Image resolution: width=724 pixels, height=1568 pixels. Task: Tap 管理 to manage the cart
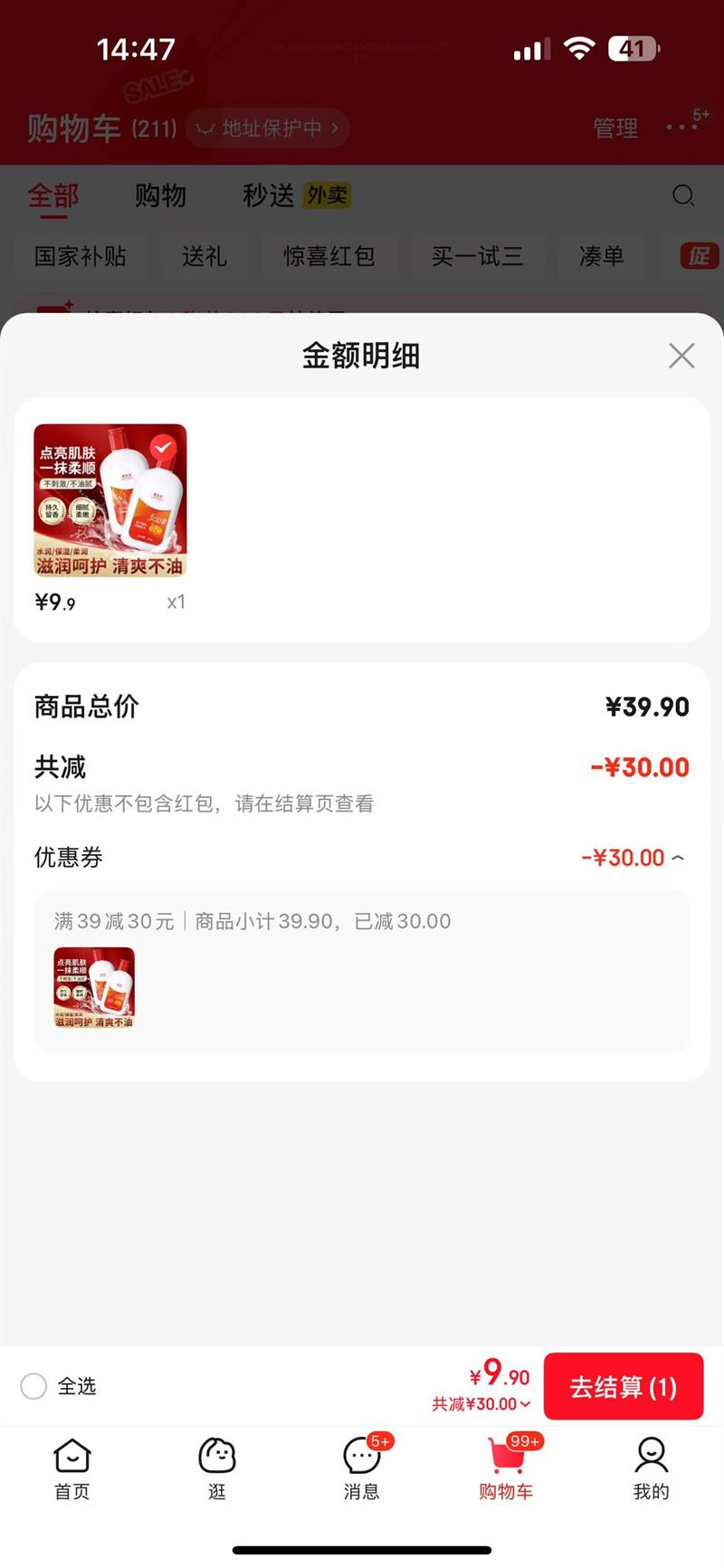[615, 128]
